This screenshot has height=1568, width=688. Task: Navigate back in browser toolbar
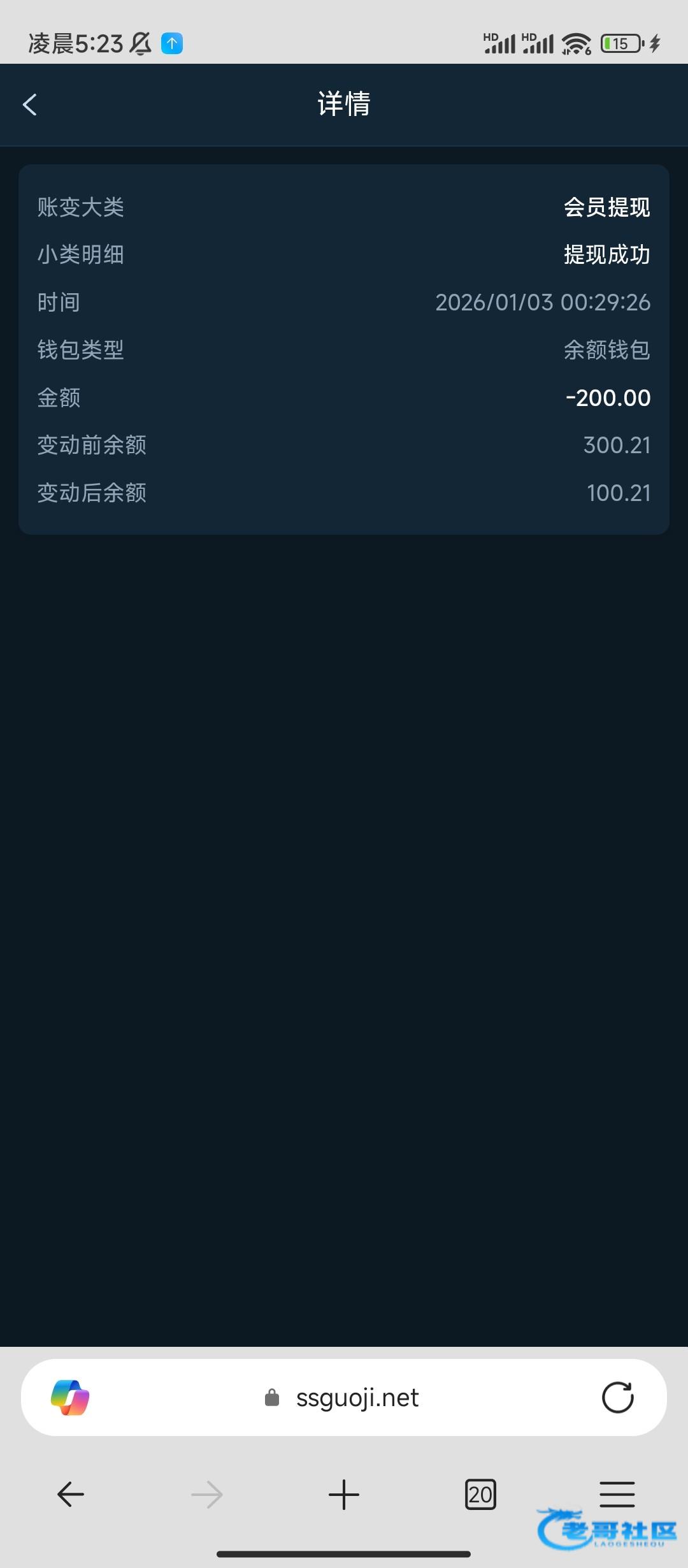click(x=71, y=1494)
